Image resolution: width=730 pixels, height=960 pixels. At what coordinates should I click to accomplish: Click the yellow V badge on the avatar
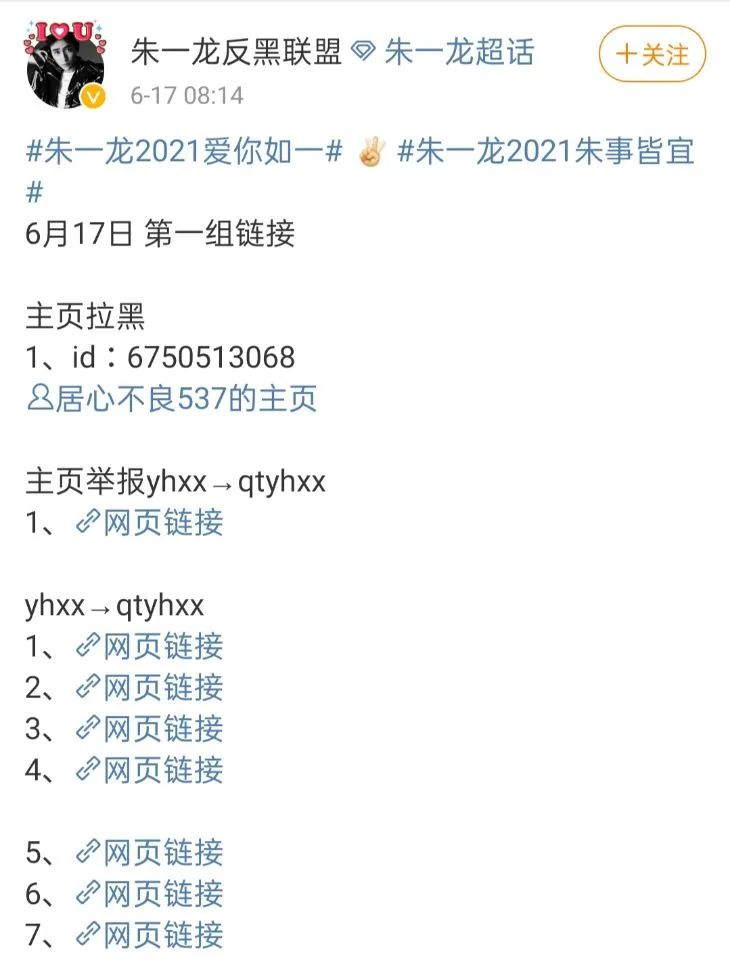[93, 96]
